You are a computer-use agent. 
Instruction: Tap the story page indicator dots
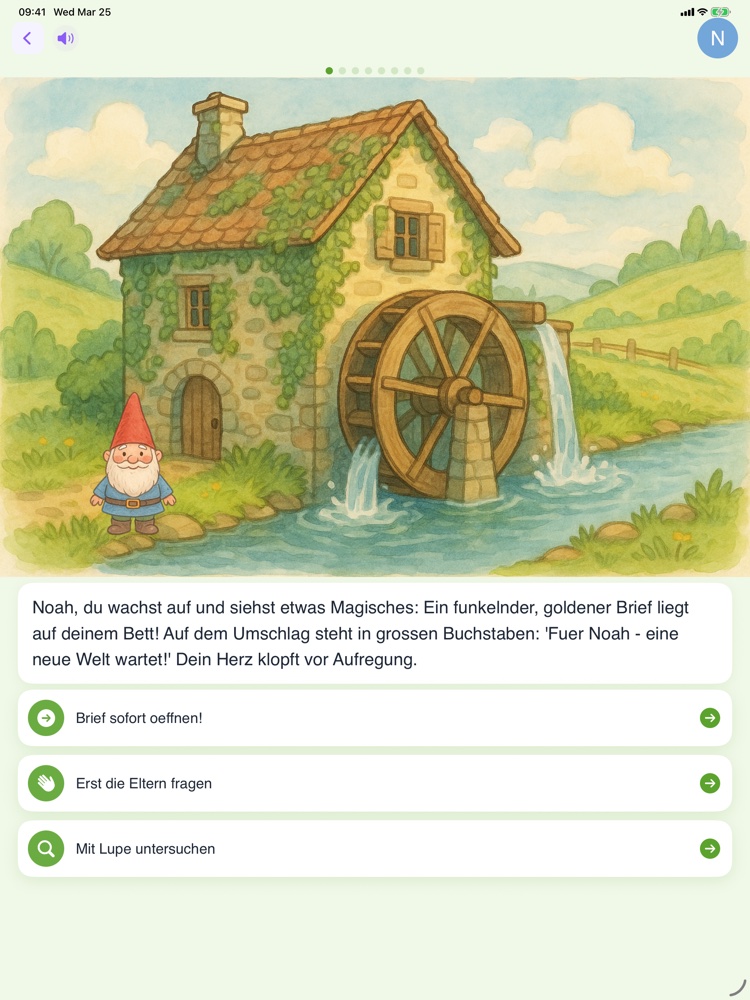coord(375,71)
